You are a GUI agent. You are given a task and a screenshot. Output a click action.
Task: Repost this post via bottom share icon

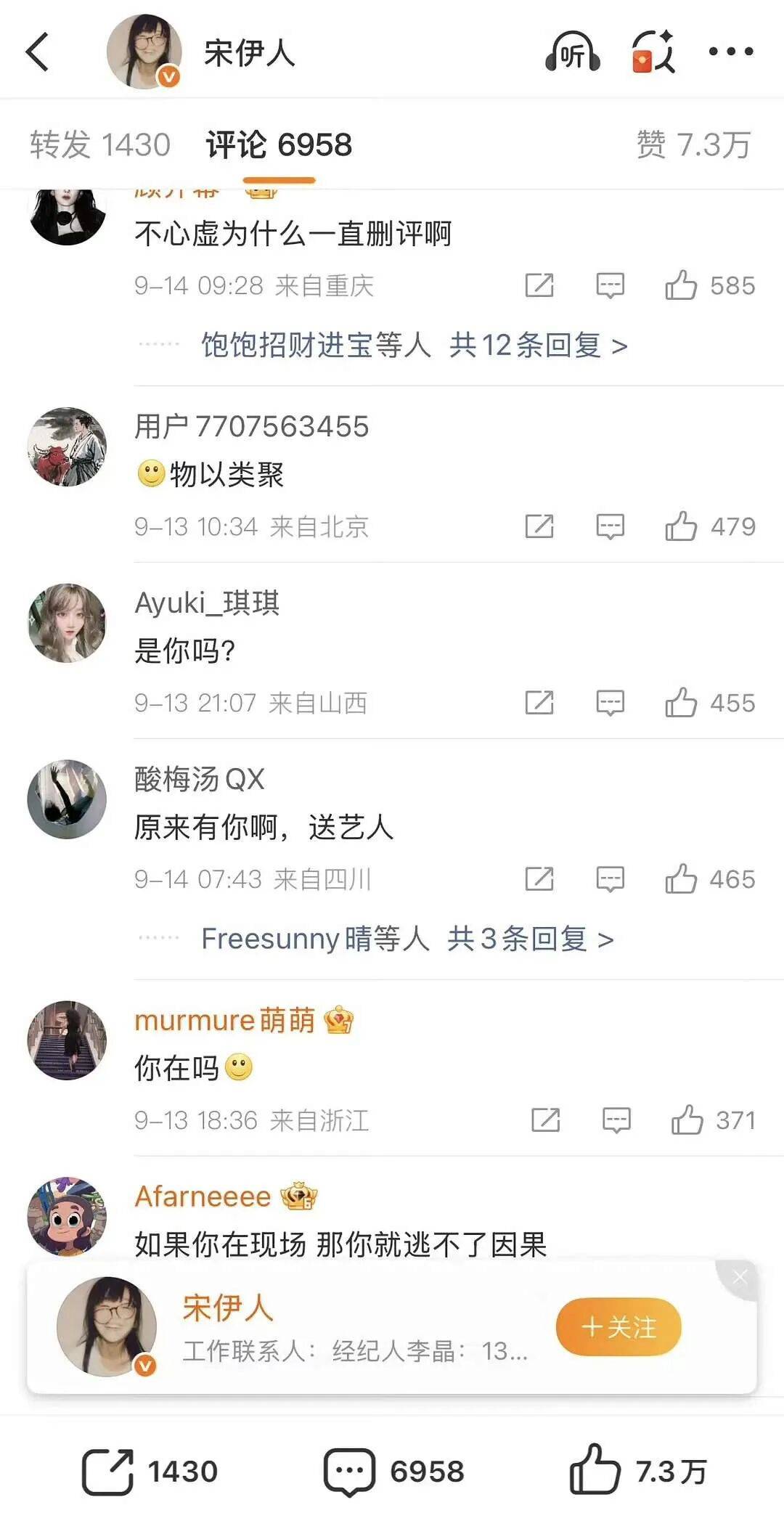pyautogui.click(x=107, y=1472)
